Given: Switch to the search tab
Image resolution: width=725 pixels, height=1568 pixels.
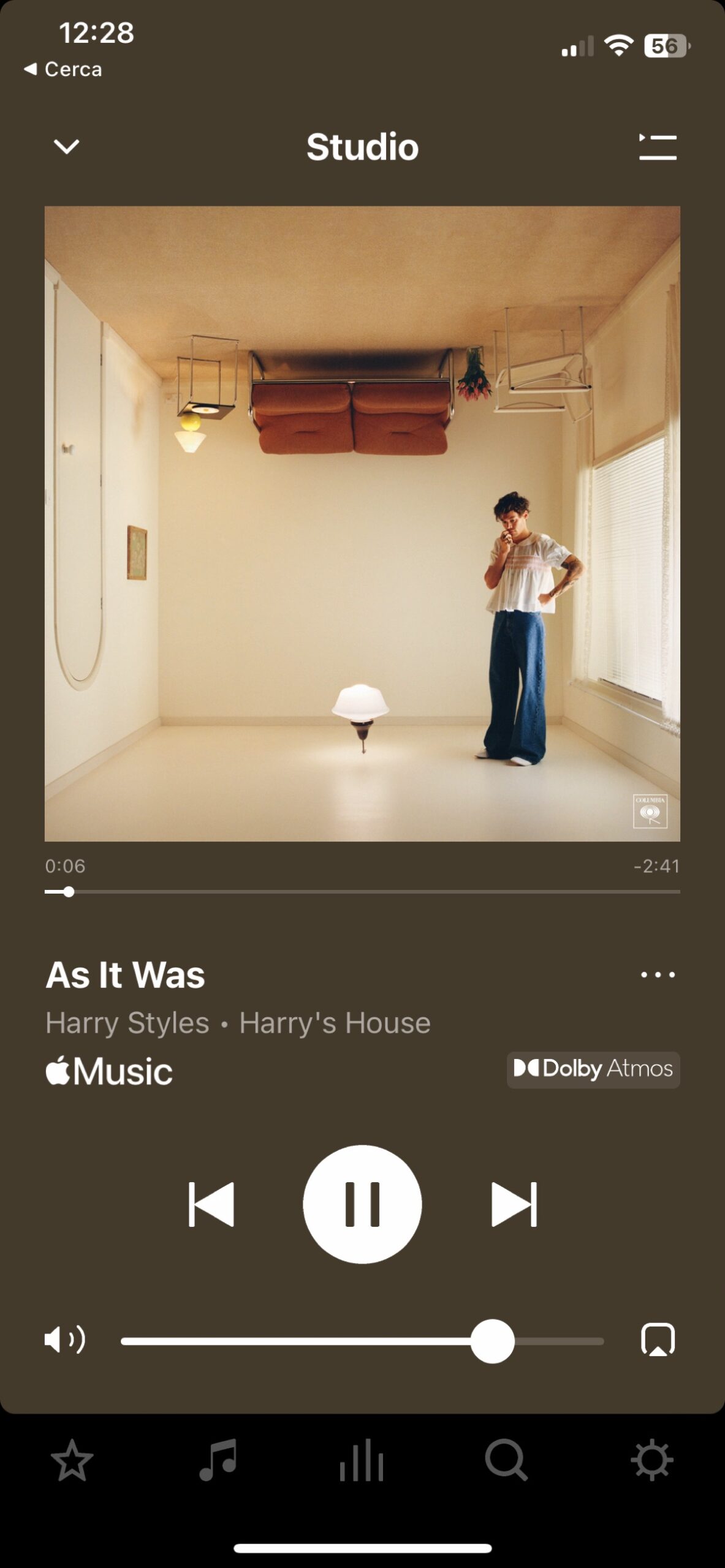Looking at the screenshot, I should 506,1461.
